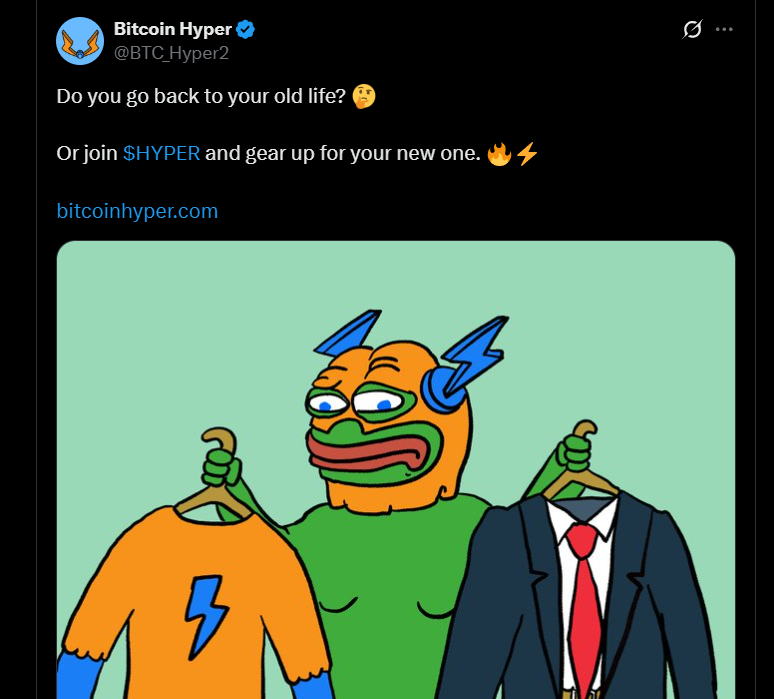The image size is (774, 699).
Task: Open the post's attached image
Action: click(x=396, y=470)
